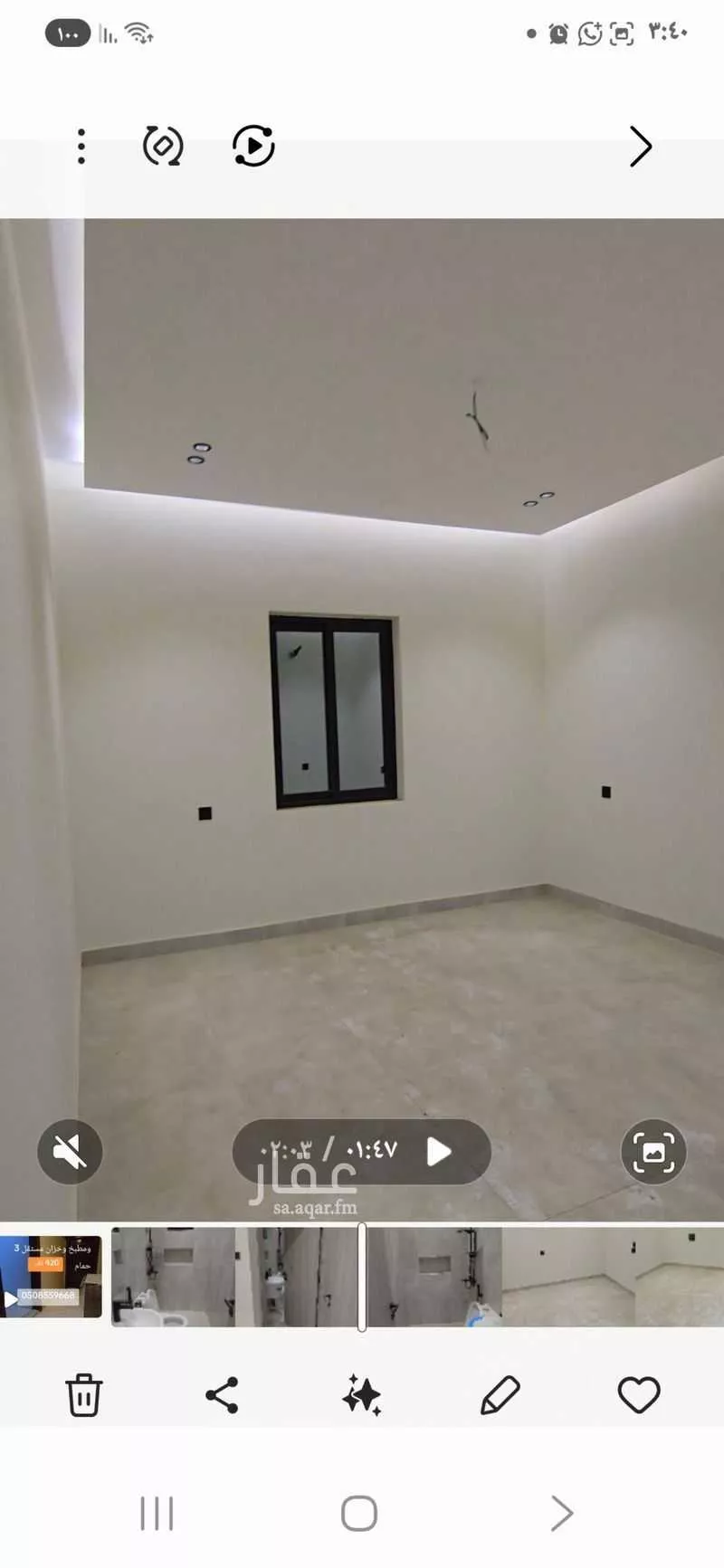
Task: Open AI sparkle enhance tools
Action: 361,1395
